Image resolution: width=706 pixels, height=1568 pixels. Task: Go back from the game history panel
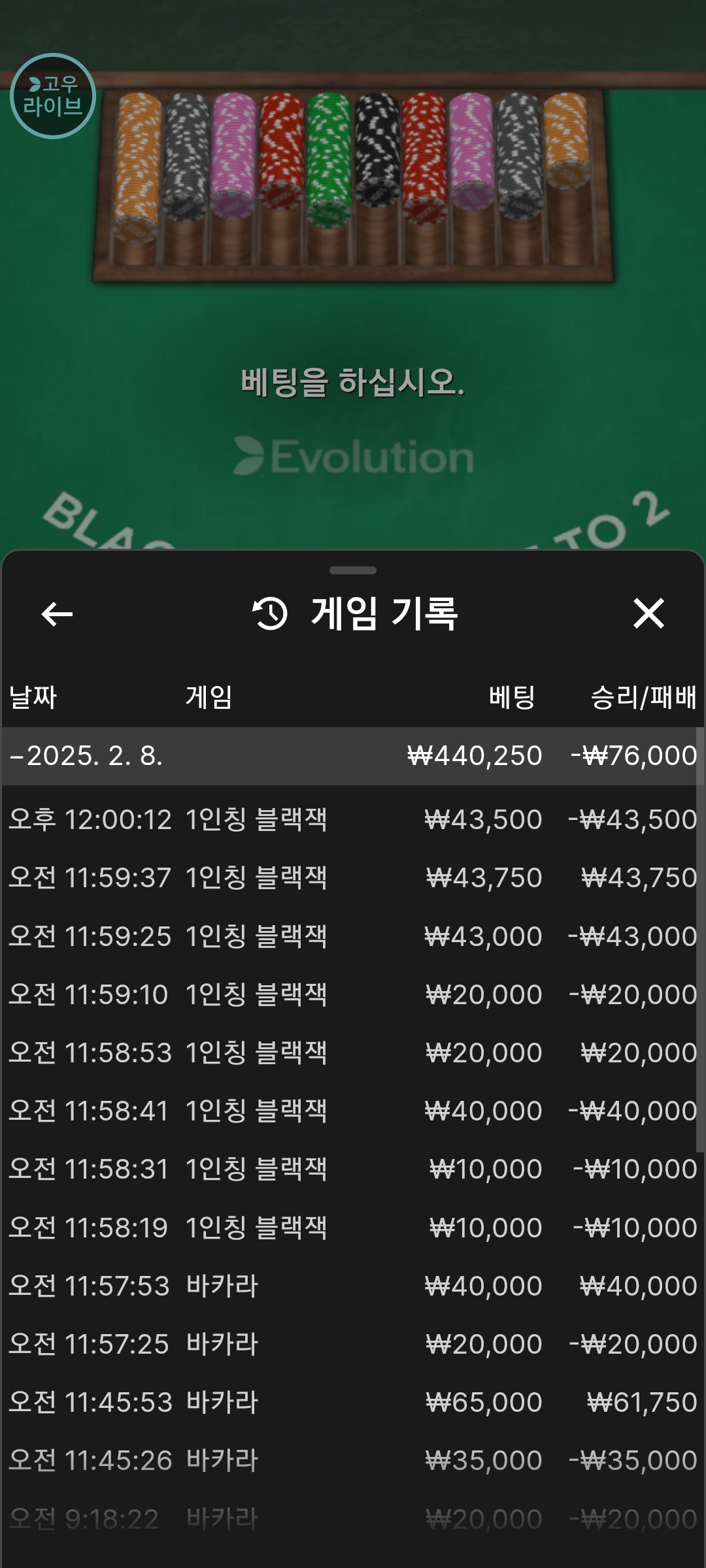point(57,614)
